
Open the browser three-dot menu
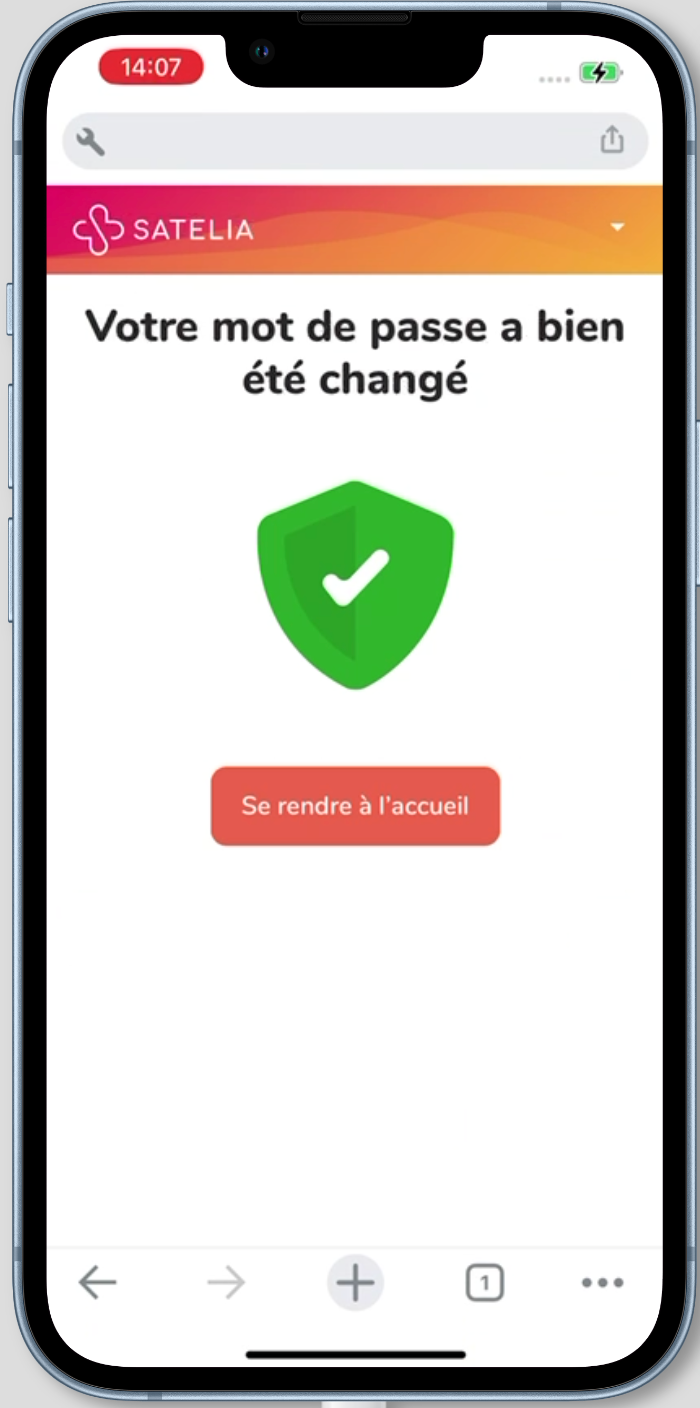click(x=603, y=1282)
